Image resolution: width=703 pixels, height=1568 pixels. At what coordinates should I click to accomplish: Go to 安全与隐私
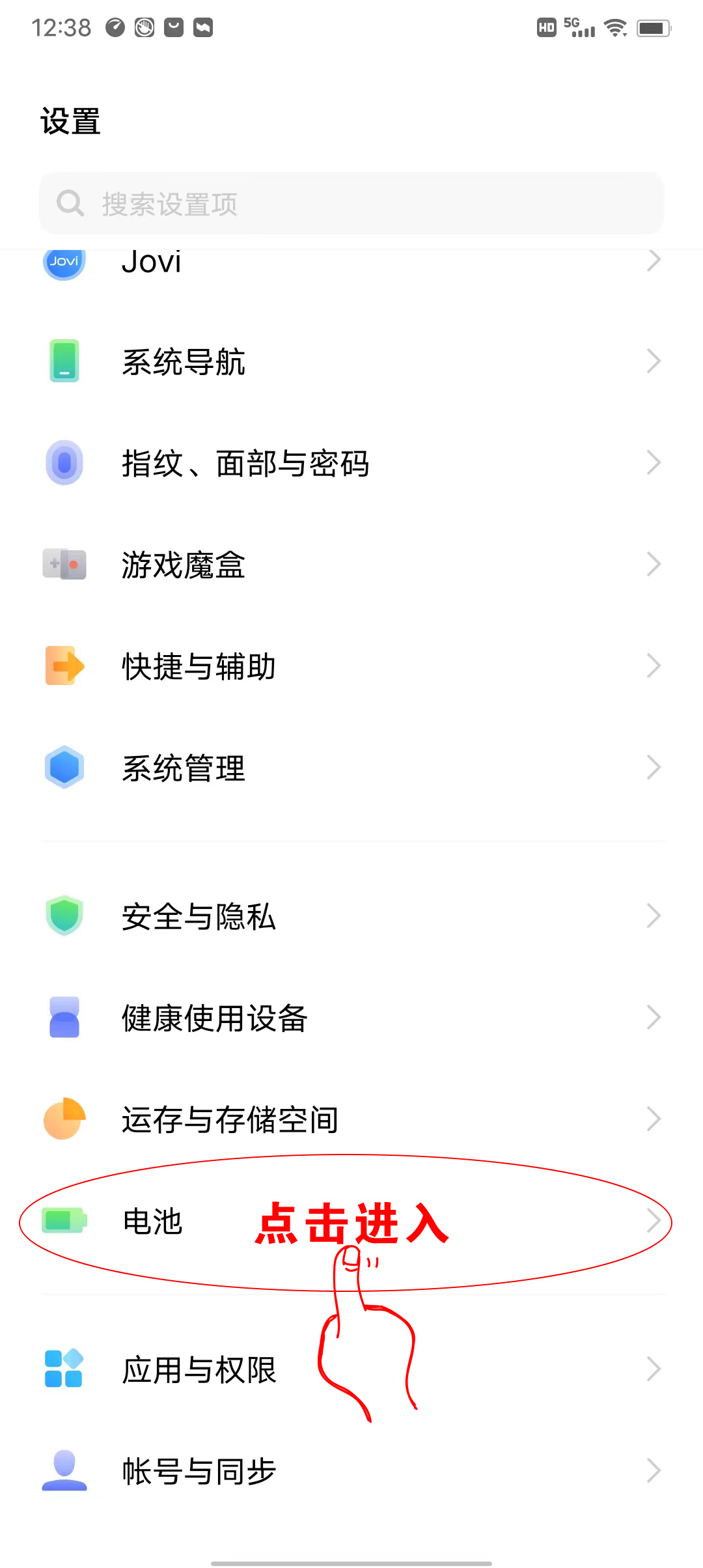tap(351, 916)
